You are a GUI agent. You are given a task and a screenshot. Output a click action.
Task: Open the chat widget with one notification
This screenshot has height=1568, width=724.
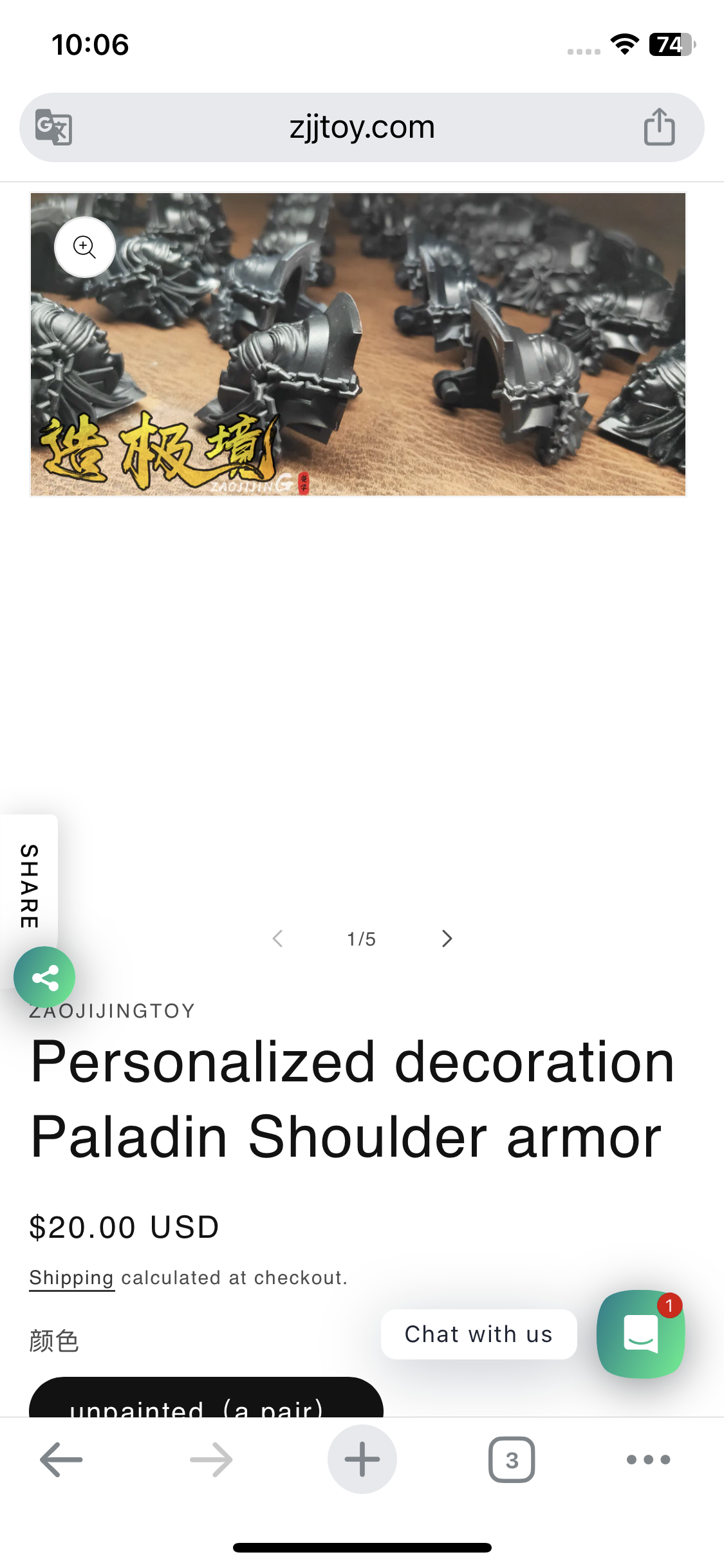point(640,1334)
